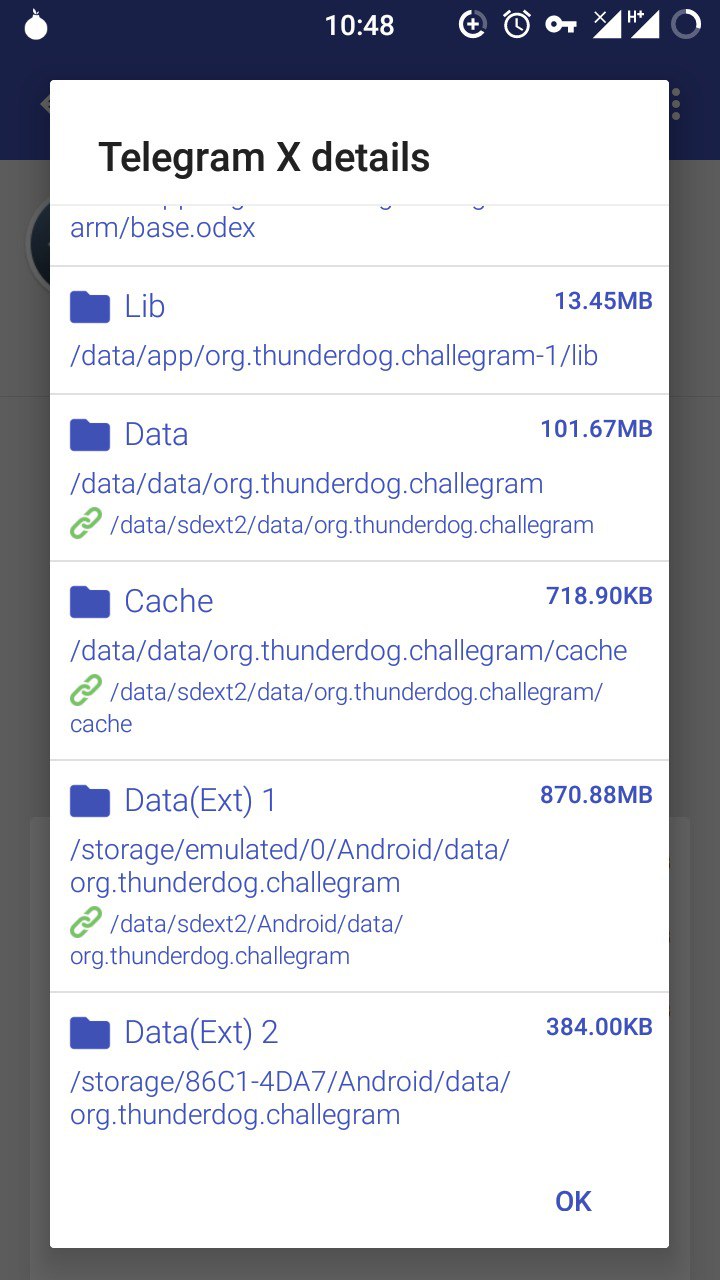Open the Data(Ext) 2 folder row
720x1280 pixels.
[x=359, y=1071]
